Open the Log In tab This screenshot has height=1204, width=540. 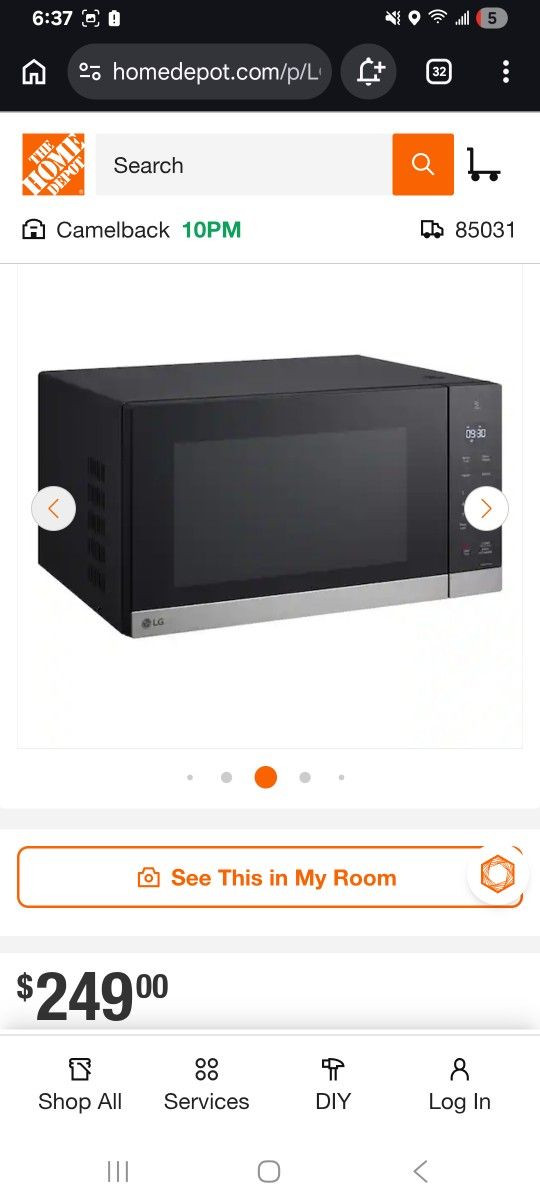(460, 1086)
